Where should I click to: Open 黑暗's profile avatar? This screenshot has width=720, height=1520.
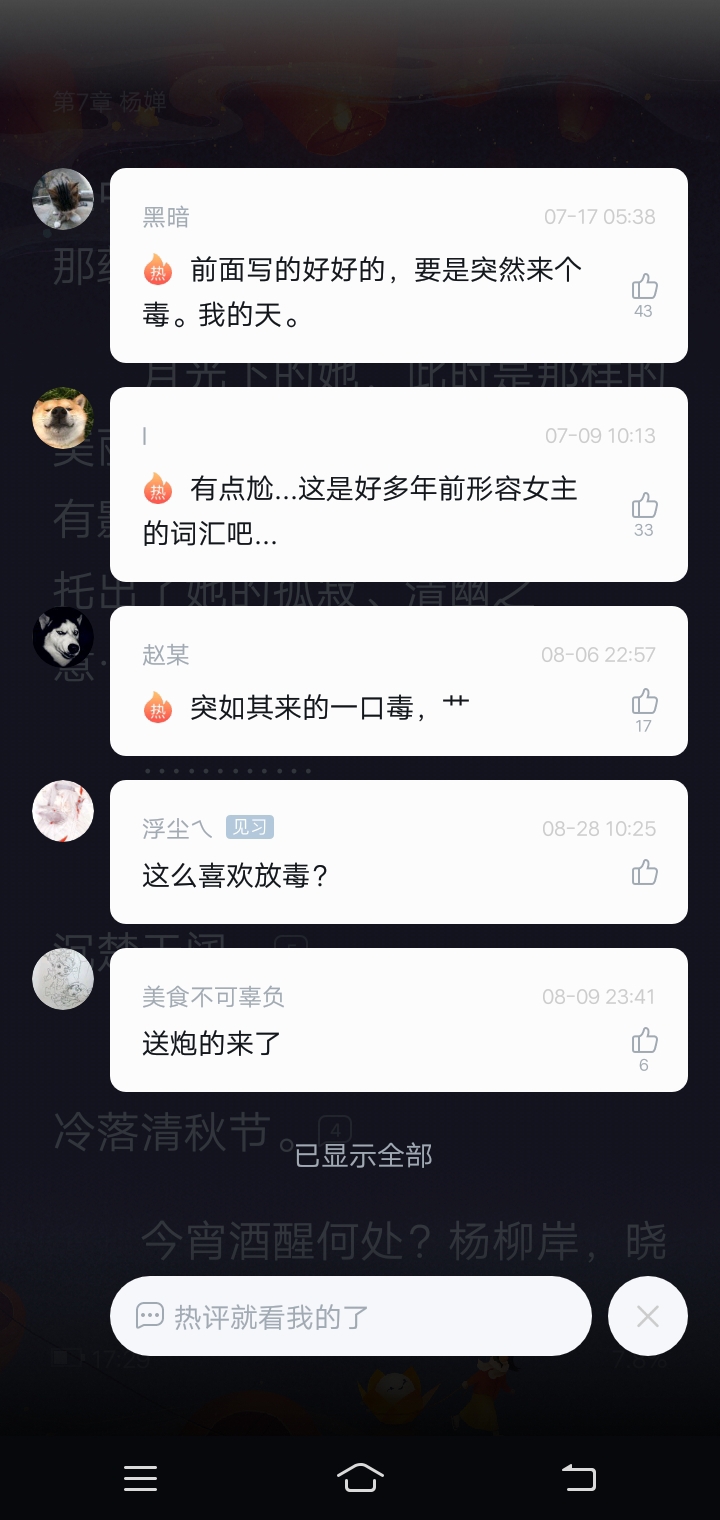tap(63, 199)
